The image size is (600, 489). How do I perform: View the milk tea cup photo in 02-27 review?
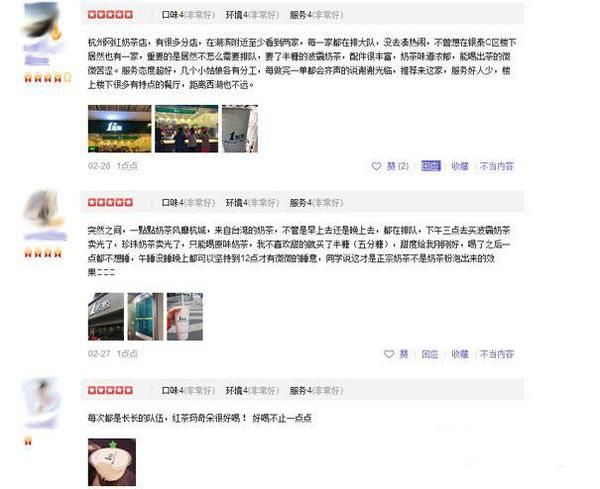pos(185,316)
